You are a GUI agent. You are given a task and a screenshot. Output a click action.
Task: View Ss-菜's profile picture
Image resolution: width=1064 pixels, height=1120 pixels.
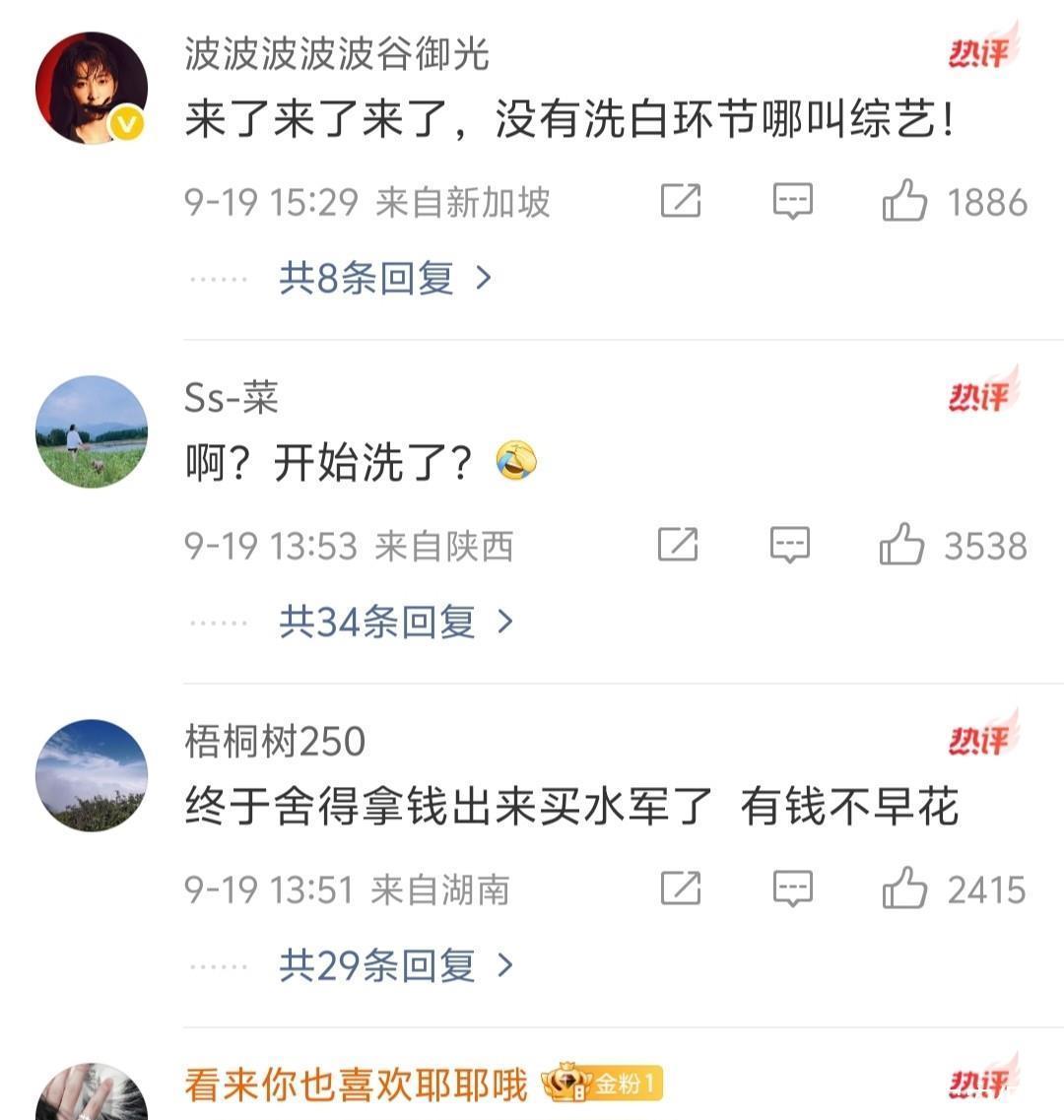pos(92,431)
